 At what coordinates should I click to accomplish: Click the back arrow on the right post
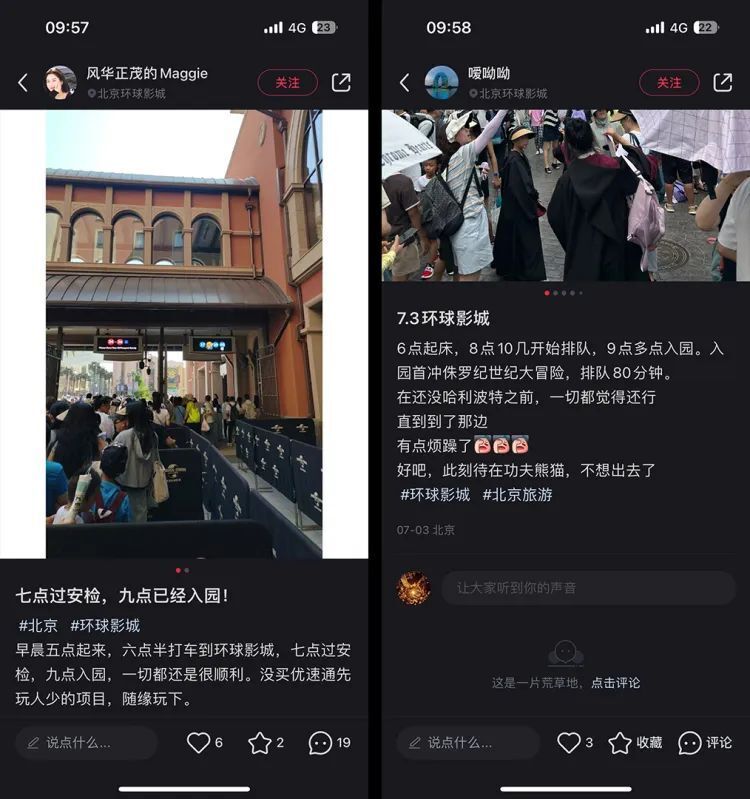[404, 84]
